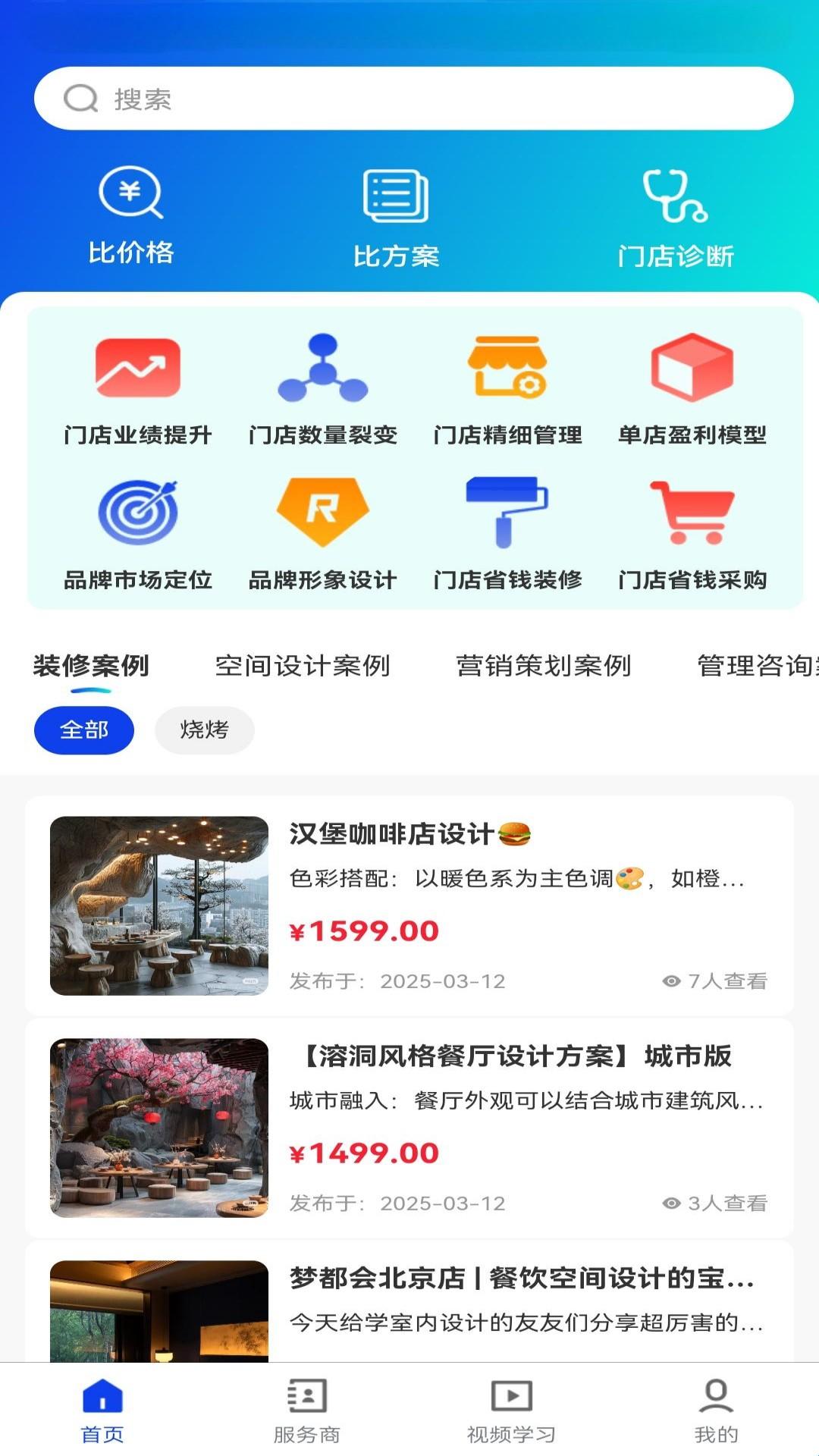Open 比价格 price comparison
The image size is (819, 1456).
coord(131,216)
